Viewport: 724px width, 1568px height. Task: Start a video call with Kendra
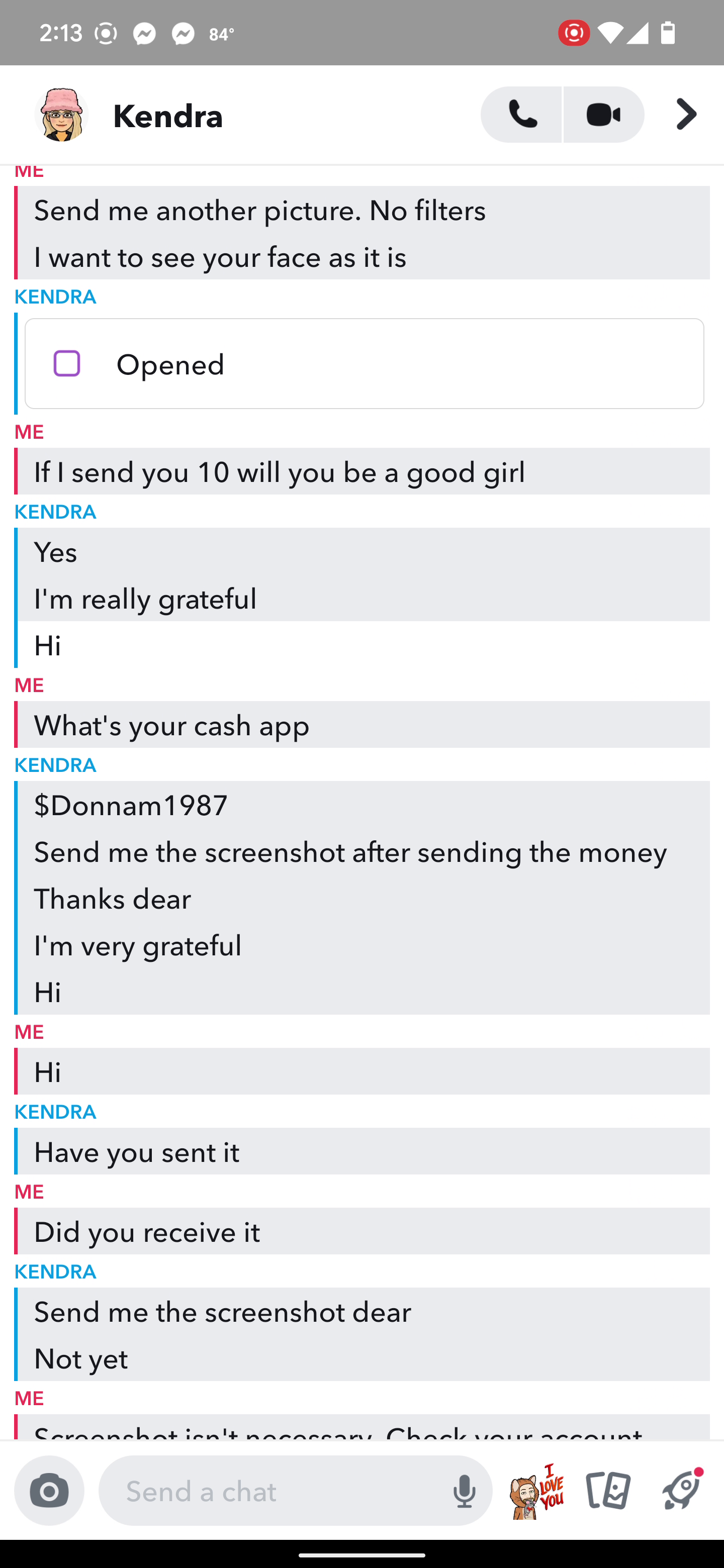(603, 115)
